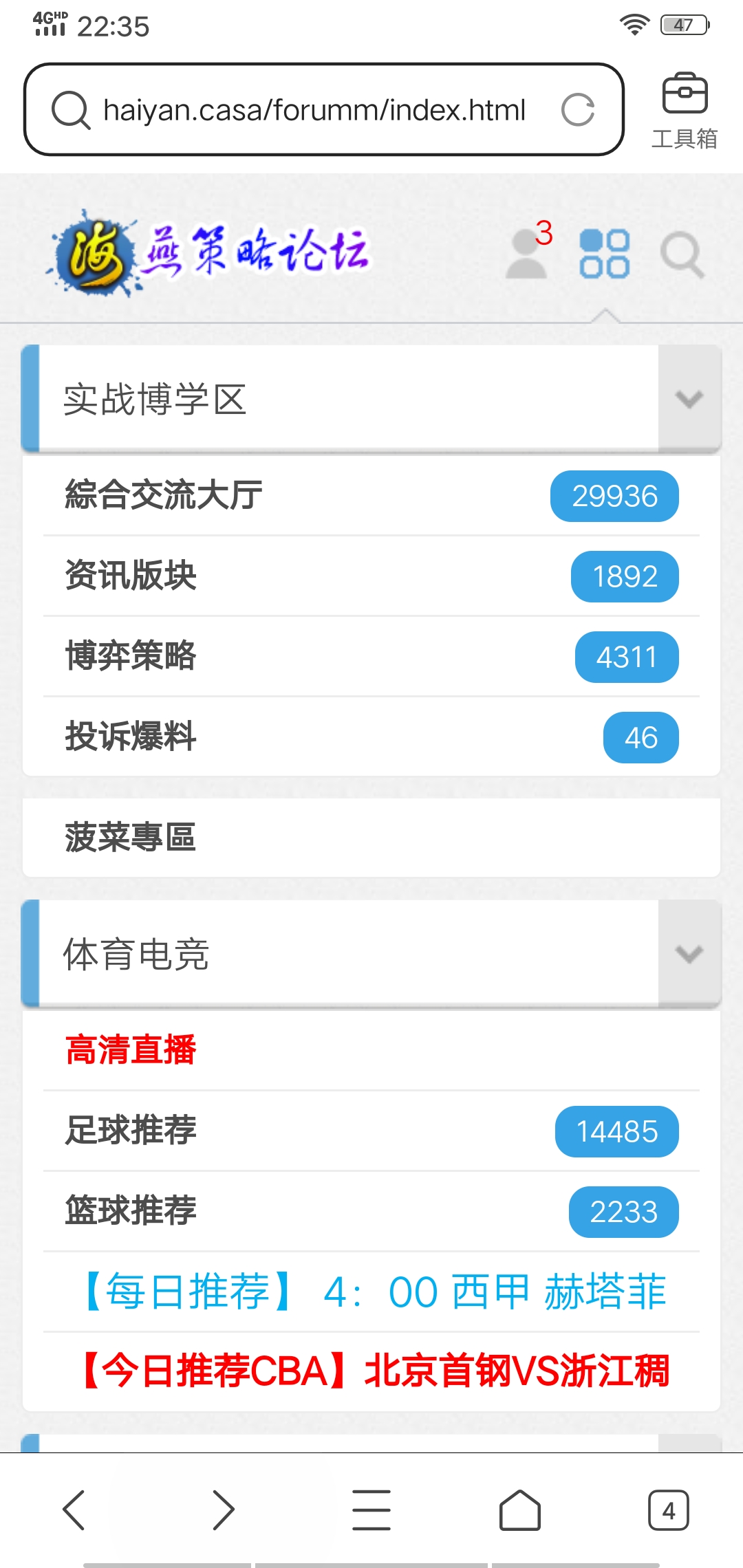Open the user profile icon with notifications
This screenshot has width=743, height=1568.
(x=528, y=254)
